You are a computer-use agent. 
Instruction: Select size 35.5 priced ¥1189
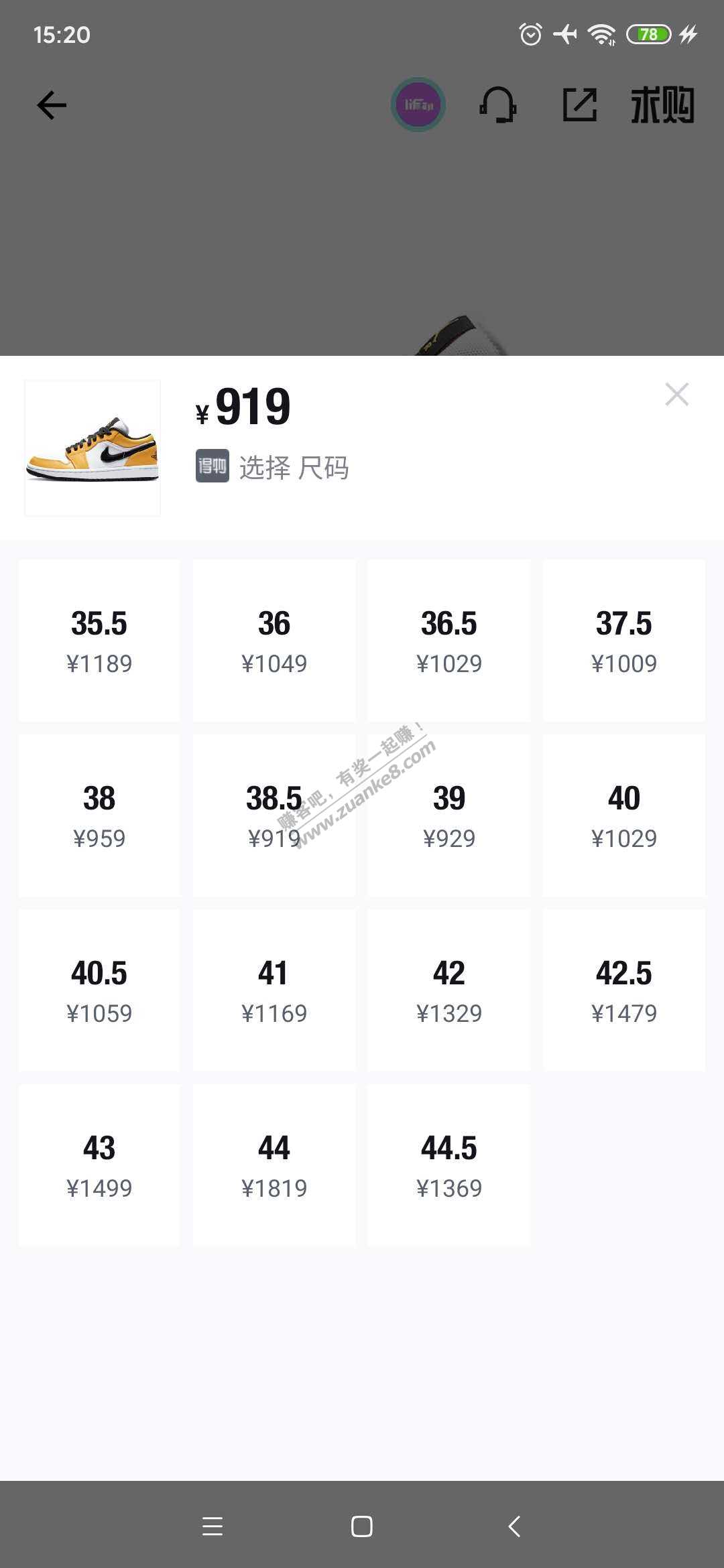tap(99, 641)
